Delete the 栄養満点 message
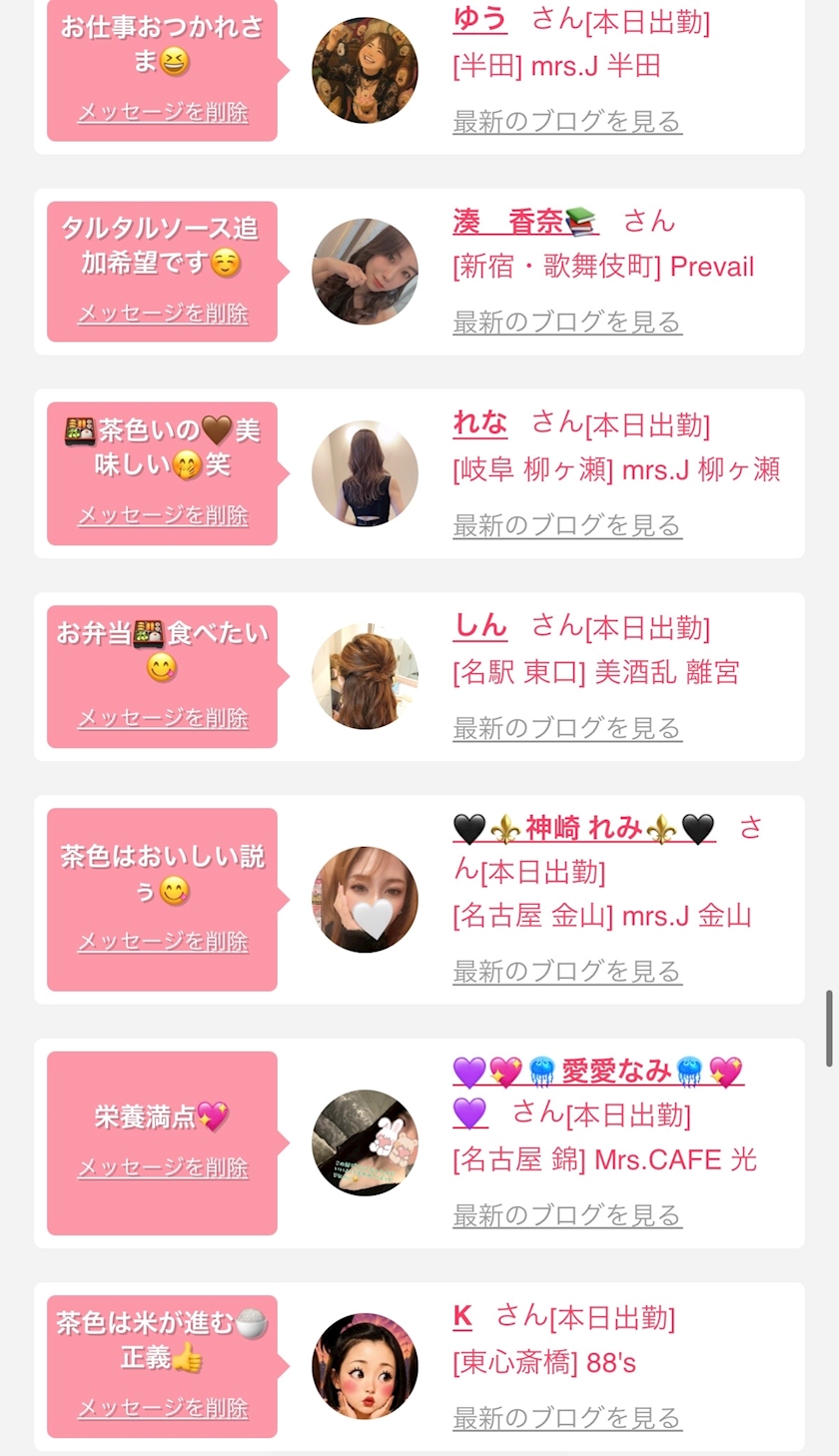Image resolution: width=839 pixels, height=1456 pixels. pyautogui.click(x=163, y=1167)
